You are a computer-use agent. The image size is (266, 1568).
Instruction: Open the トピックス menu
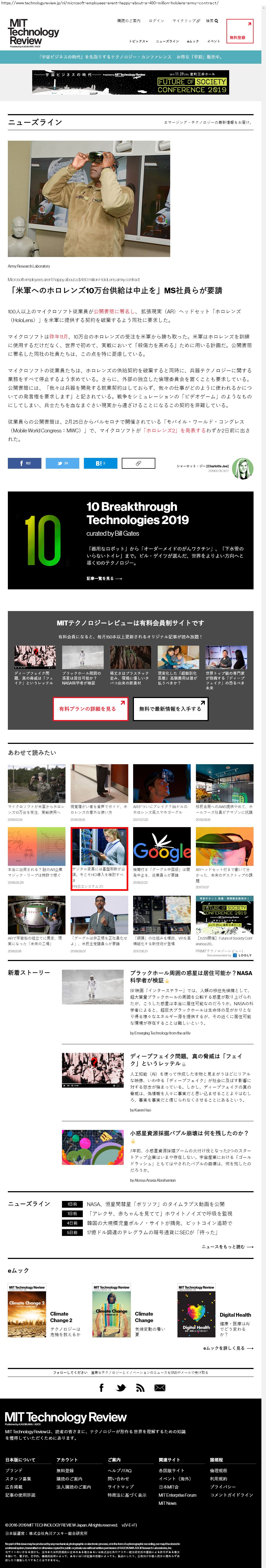point(138,41)
